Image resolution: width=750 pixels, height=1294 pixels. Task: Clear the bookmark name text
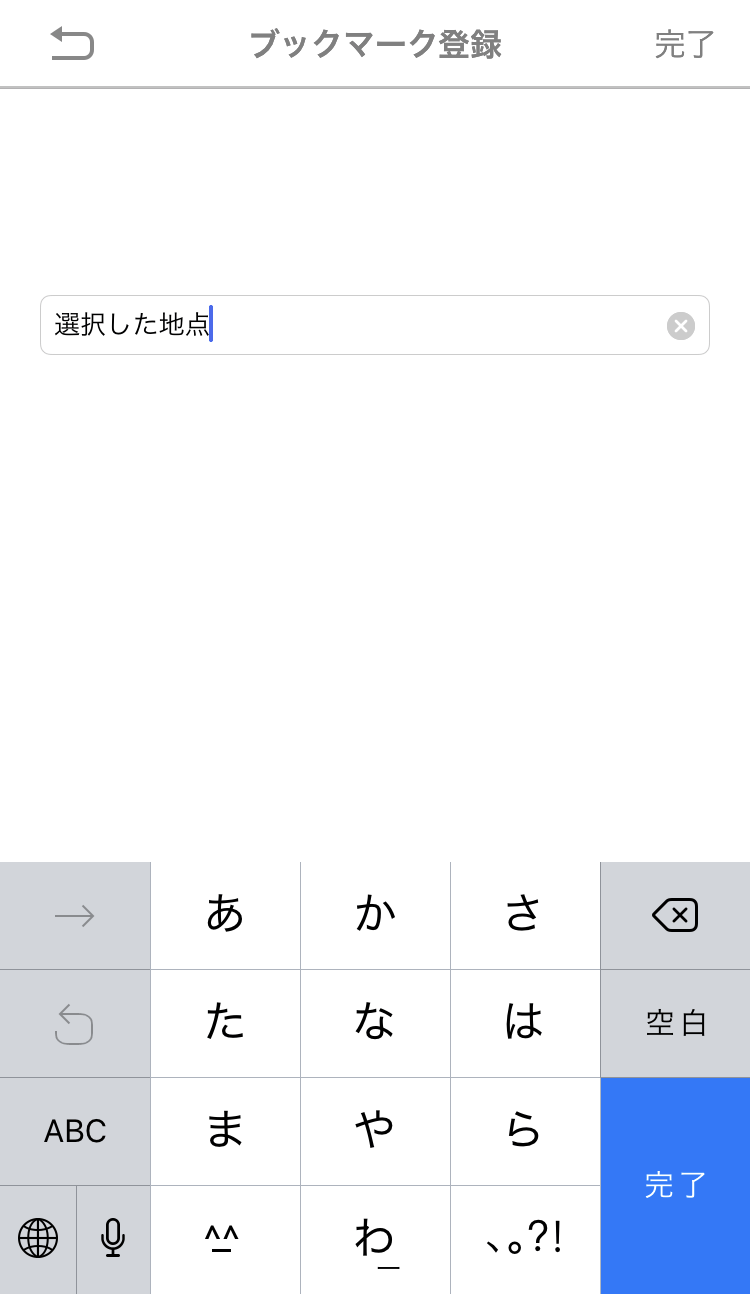[680, 325]
